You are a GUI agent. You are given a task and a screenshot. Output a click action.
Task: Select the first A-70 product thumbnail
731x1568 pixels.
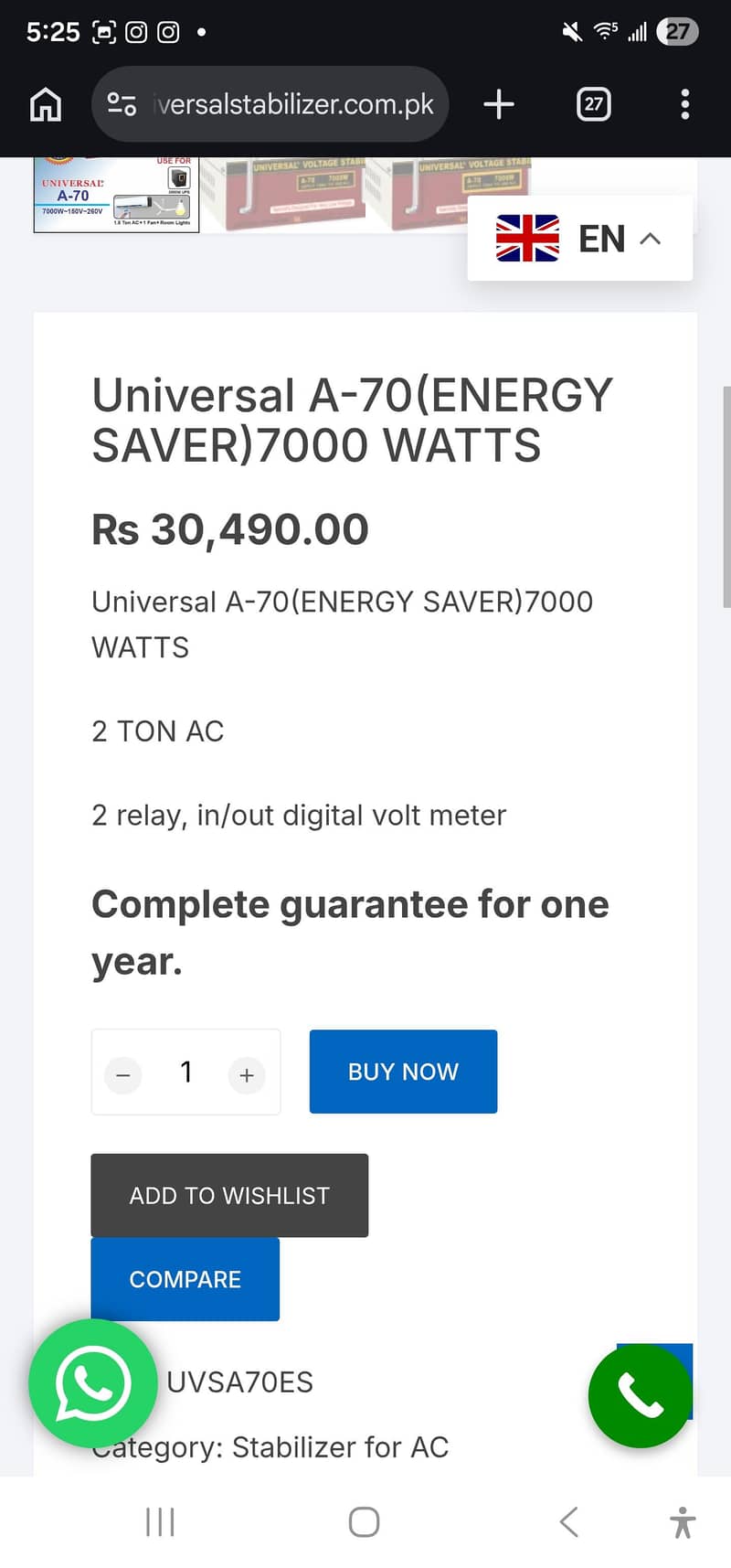117,195
